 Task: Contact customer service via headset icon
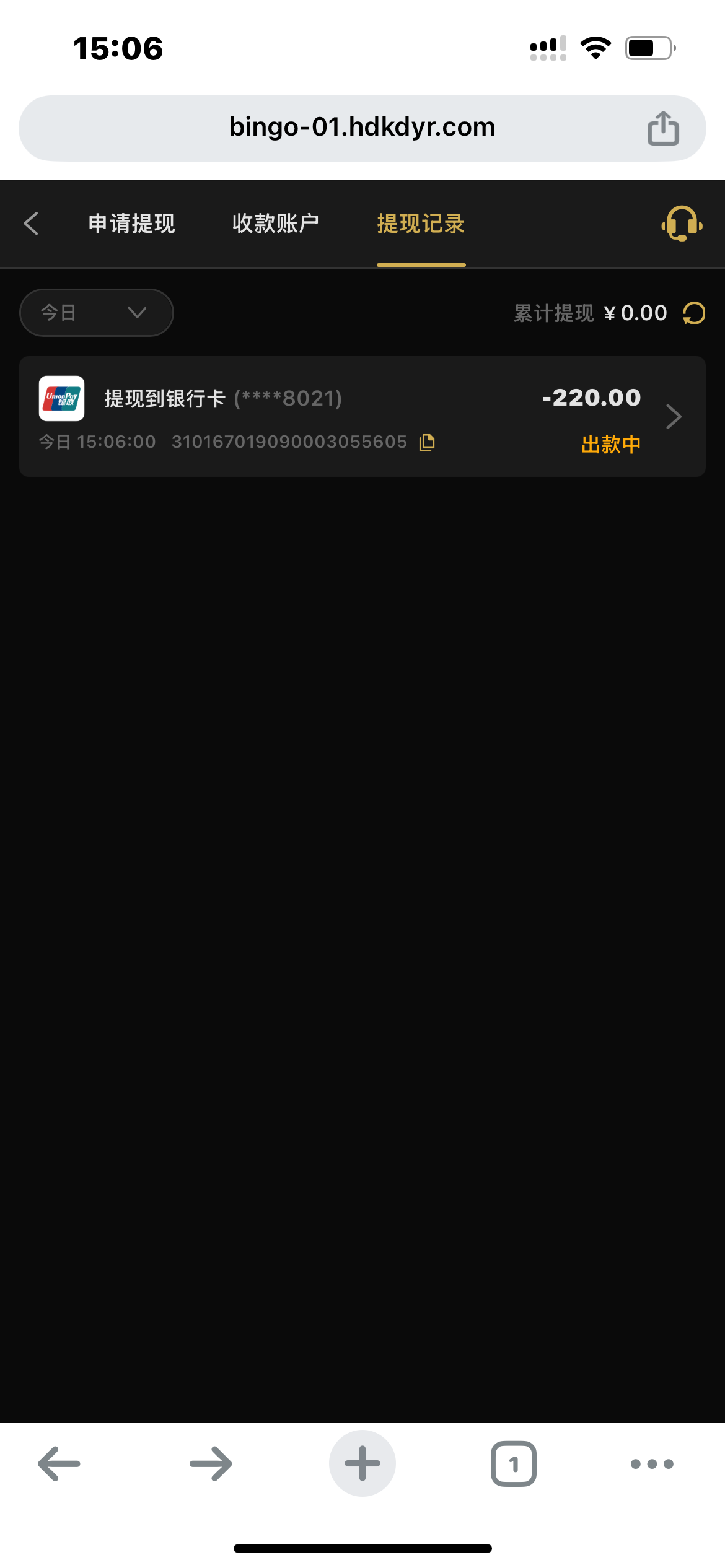click(x=682, y=224)
